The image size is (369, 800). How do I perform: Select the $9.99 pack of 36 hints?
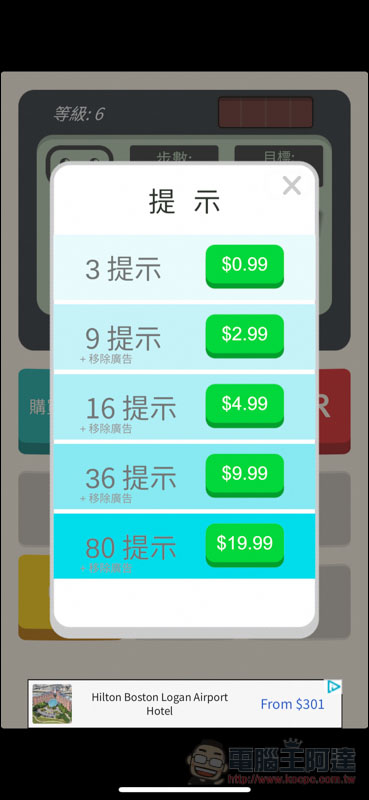click(244, 475)
